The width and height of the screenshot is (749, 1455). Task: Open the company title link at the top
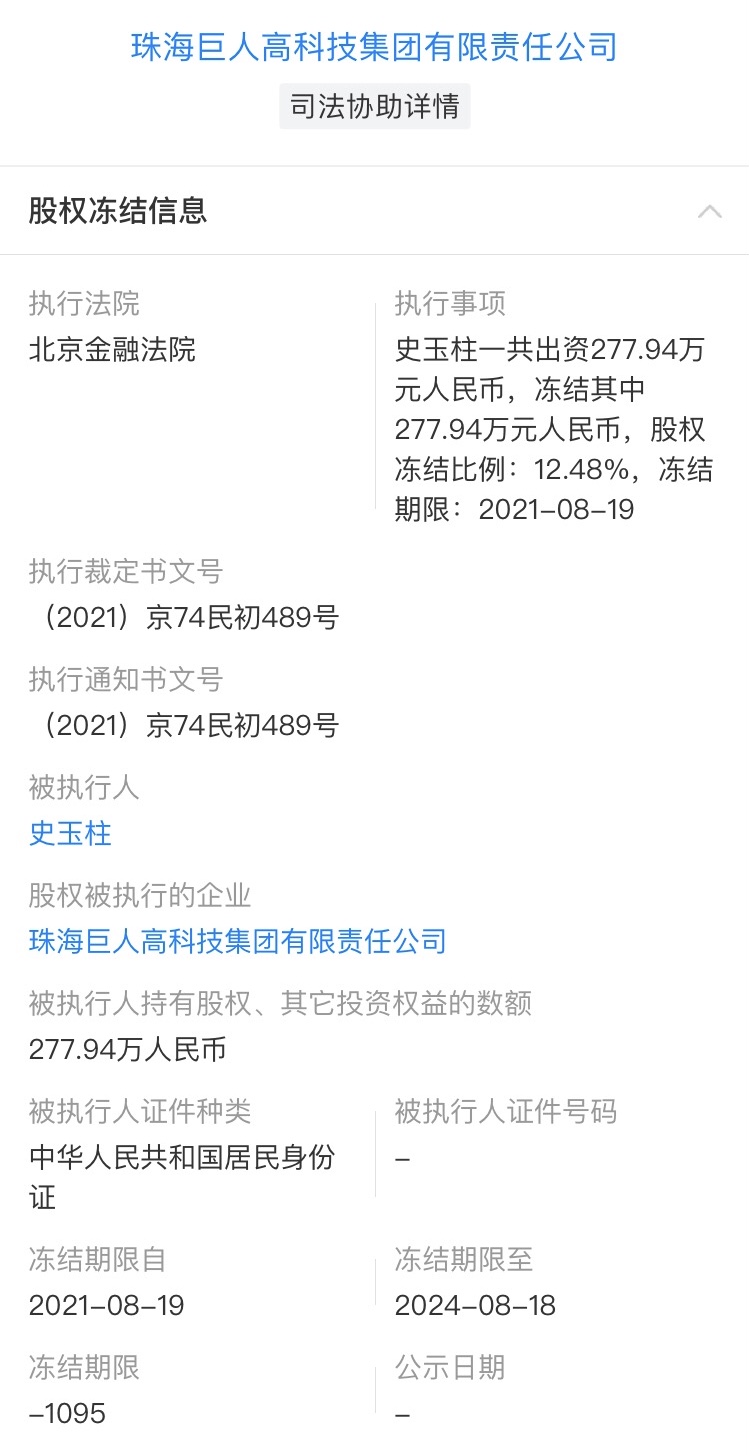374,47
